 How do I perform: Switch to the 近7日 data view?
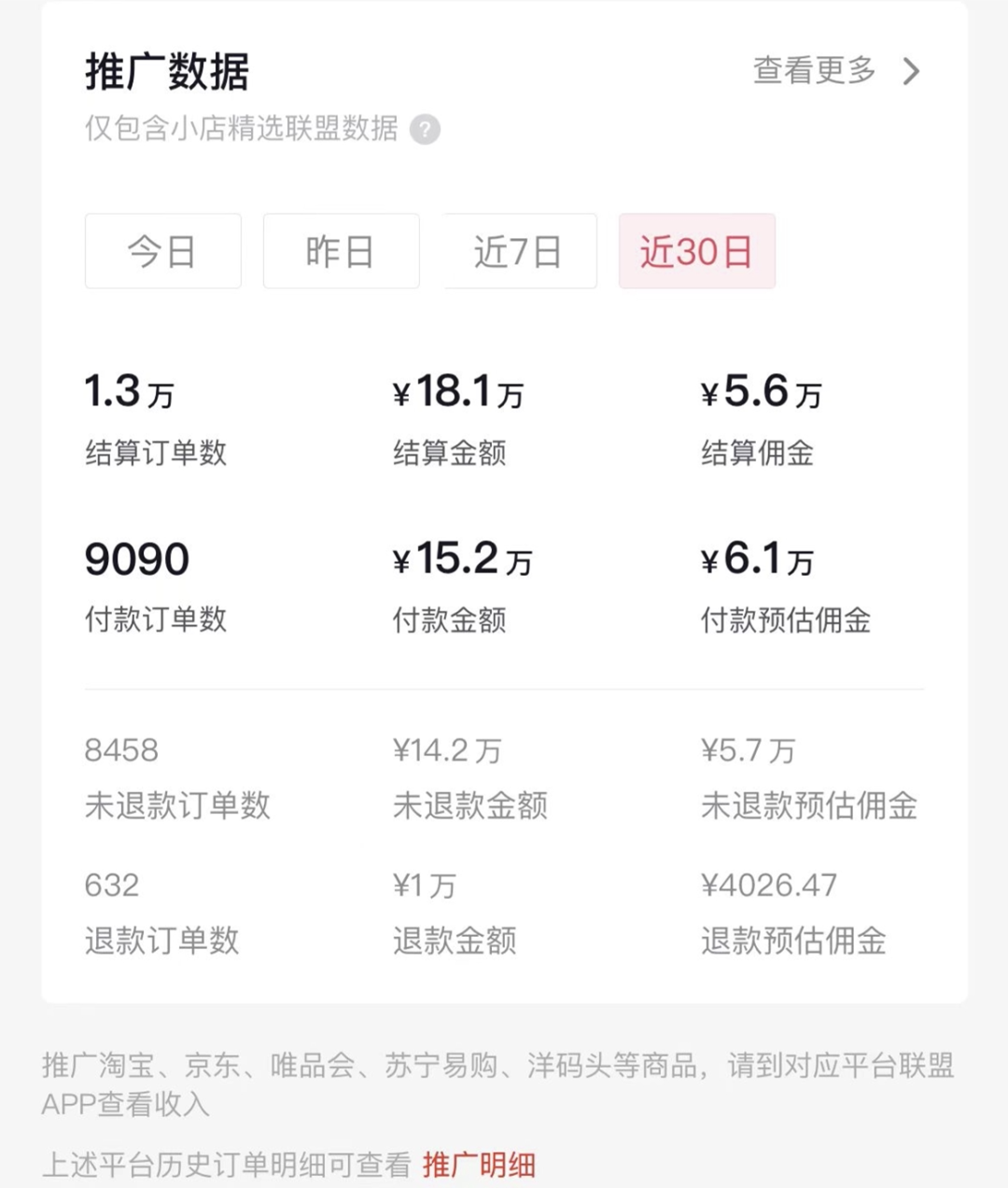point(519,251)
